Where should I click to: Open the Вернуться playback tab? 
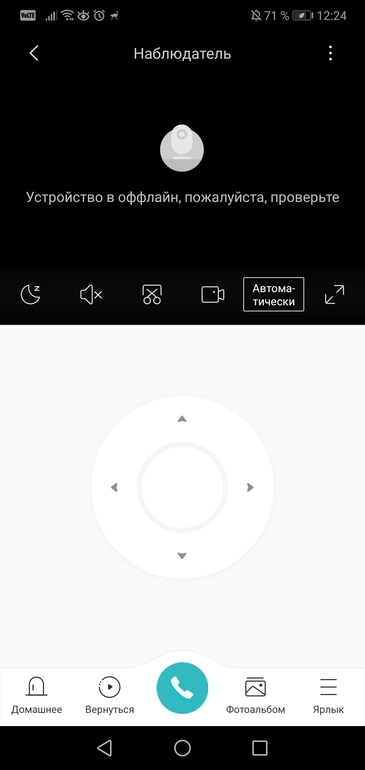[110, 695]
